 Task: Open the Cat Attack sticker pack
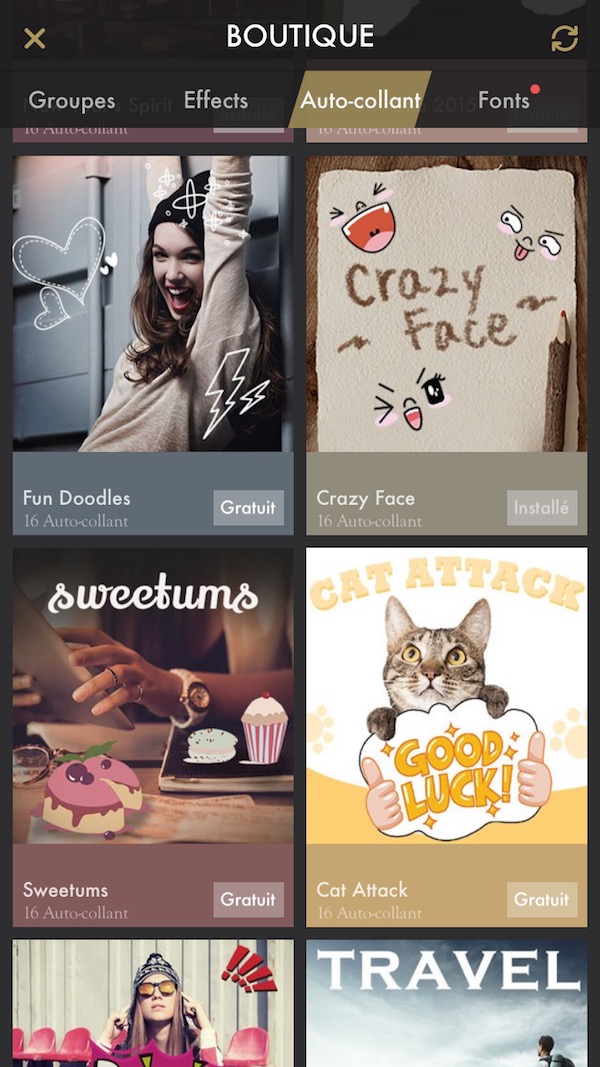tap(446, 696)
